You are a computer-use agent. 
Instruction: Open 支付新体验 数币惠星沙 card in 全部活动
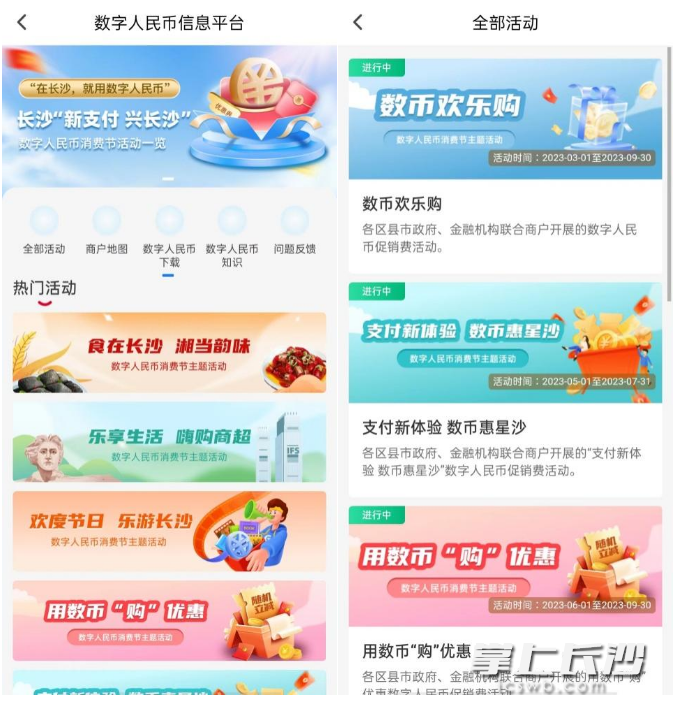(x=505, y=390)
